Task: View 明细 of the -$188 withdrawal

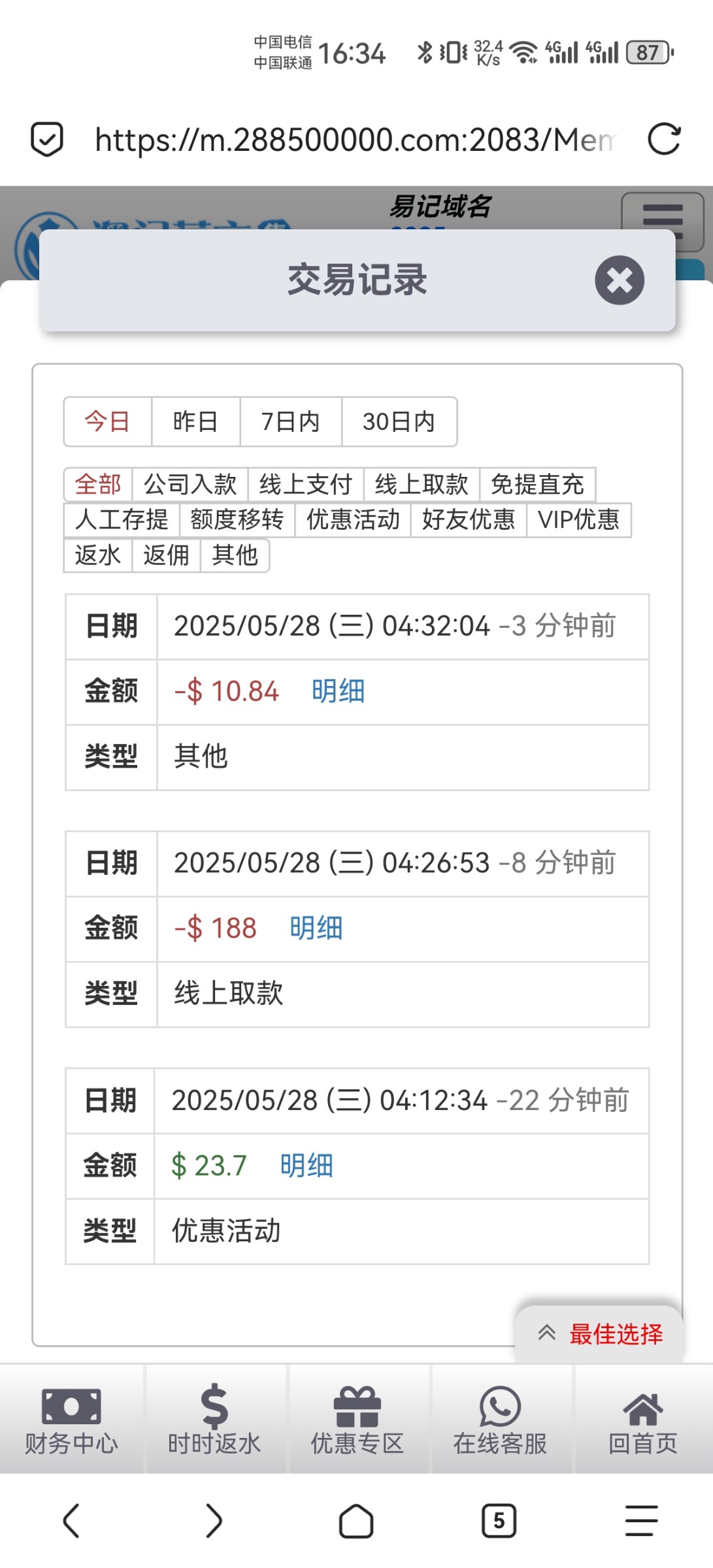Action: click(316, 928)
